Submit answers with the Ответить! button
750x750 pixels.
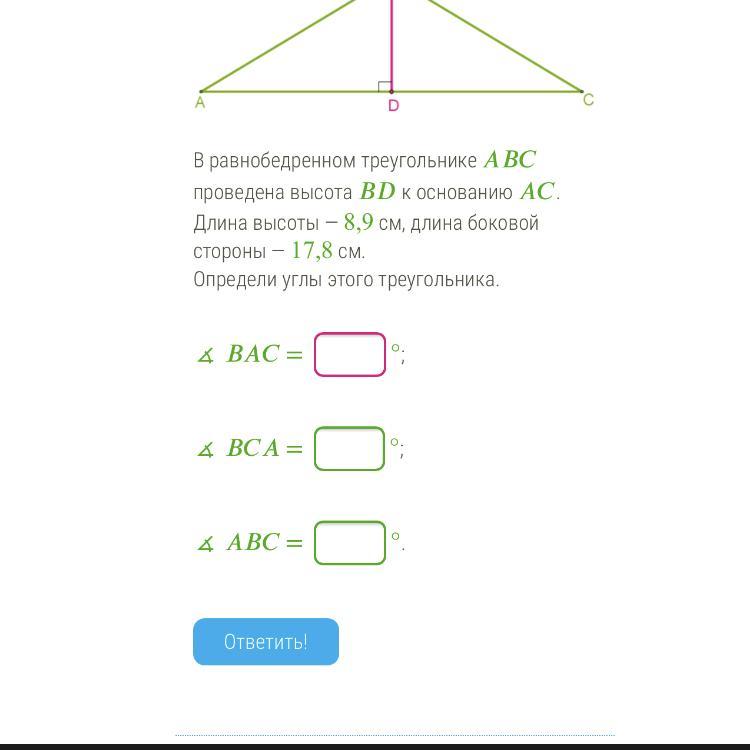266,641
